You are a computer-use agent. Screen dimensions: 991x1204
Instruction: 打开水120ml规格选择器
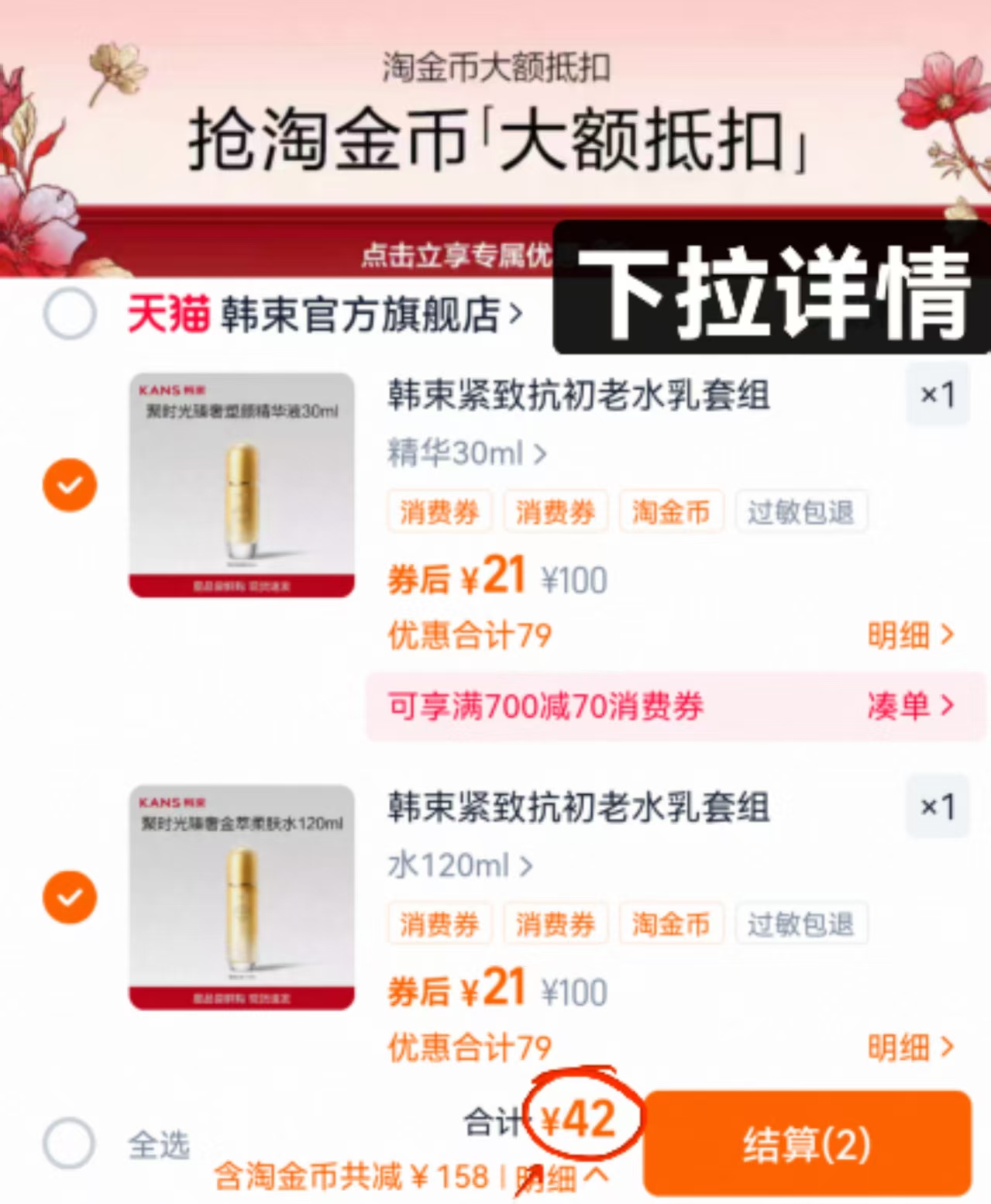click(x=457, y=865)
